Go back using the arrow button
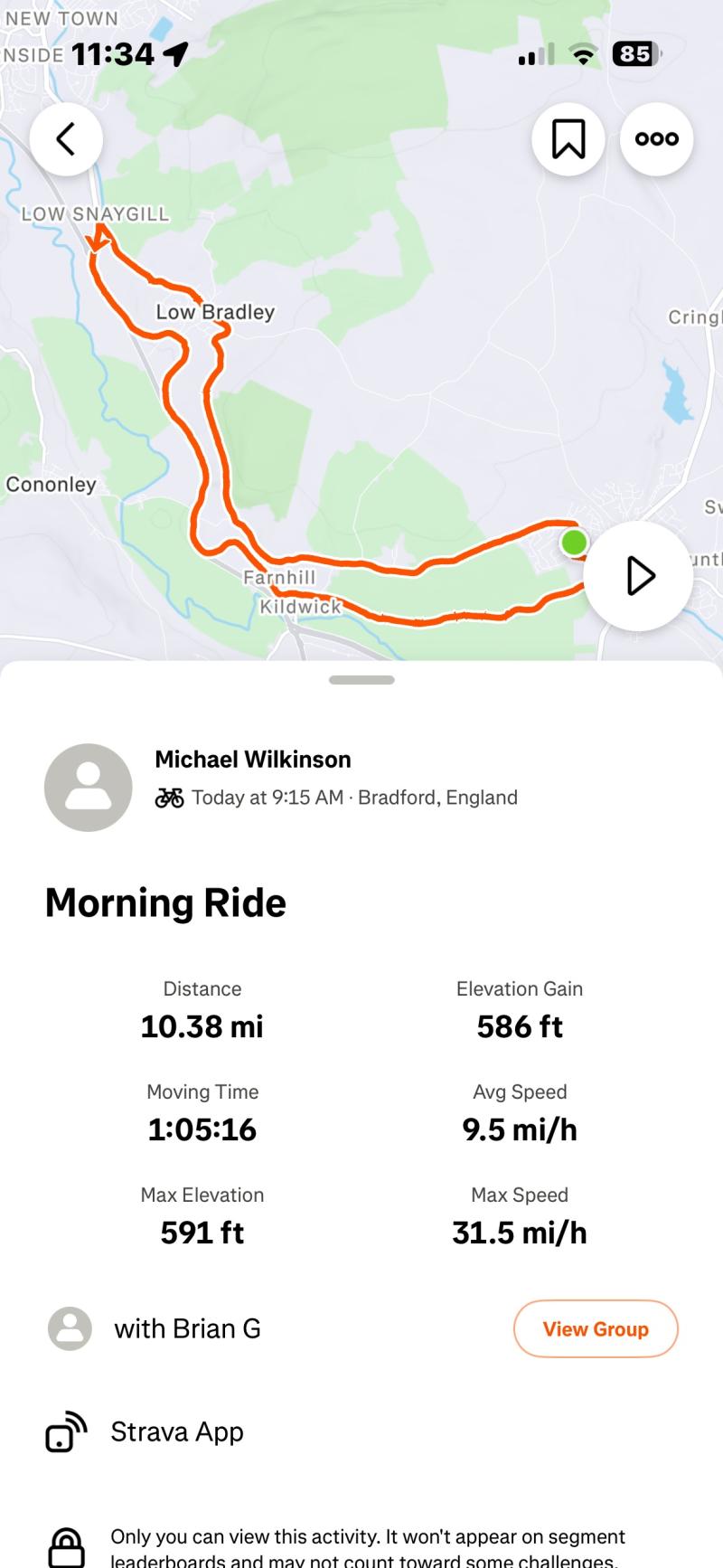The height and width of the screenshot is (1568, 723). point(66,139)
